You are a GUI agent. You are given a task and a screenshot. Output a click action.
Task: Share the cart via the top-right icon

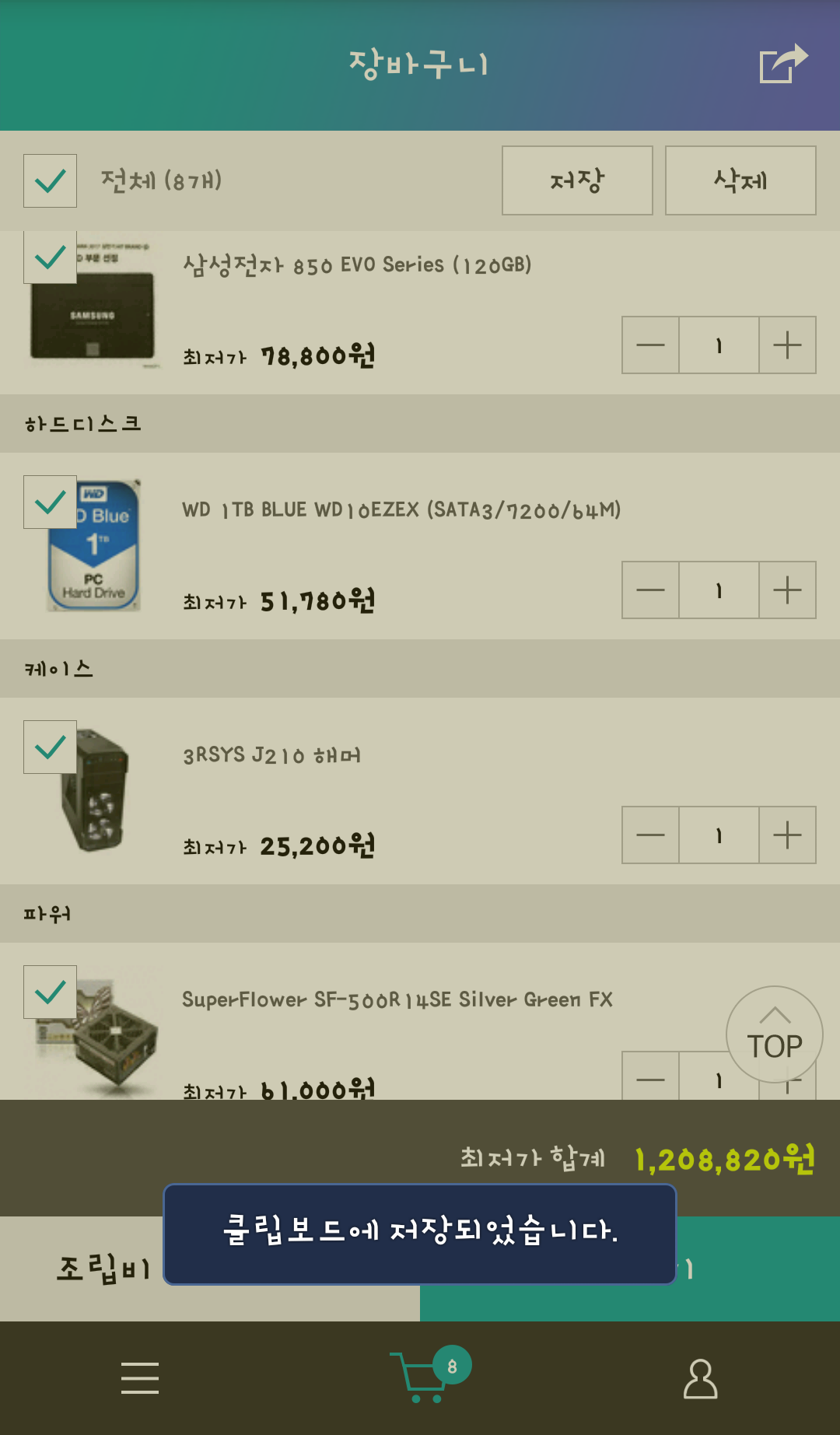(783, 64)
